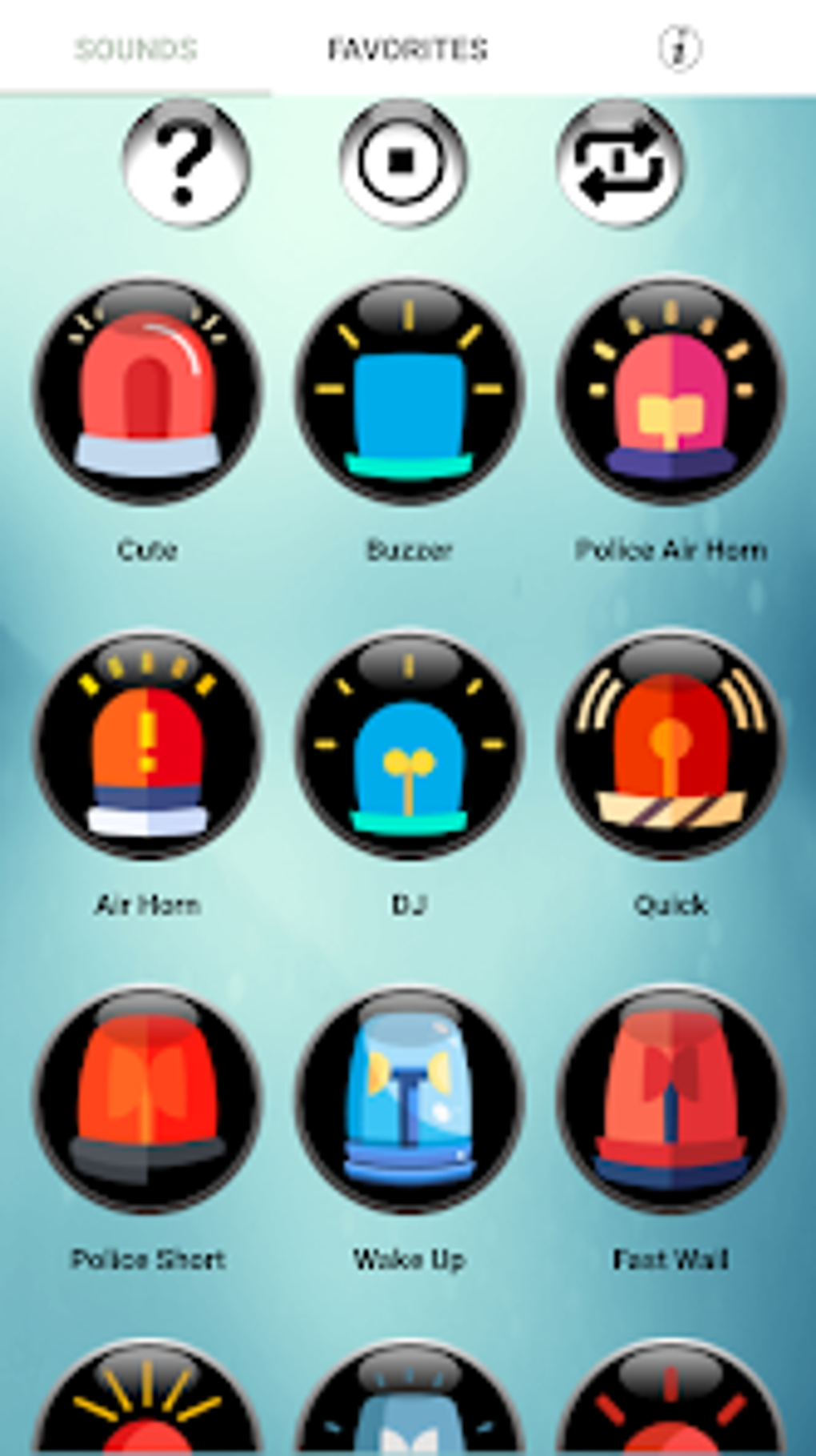The image size is (816, 1456).
Task: Switch to the Favorites tab
Action: (x=407, y=49)
